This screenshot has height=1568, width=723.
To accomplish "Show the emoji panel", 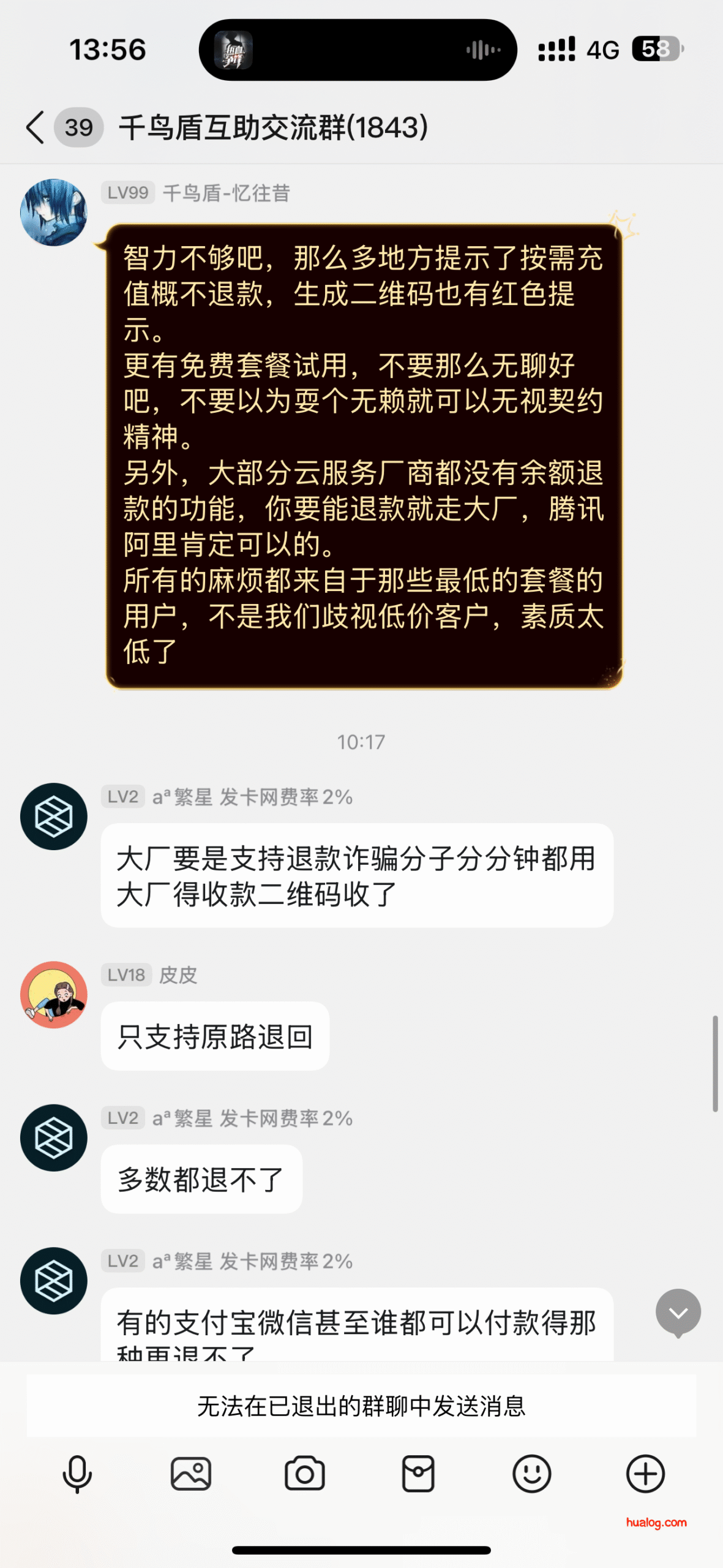I will pos(531,1474).
